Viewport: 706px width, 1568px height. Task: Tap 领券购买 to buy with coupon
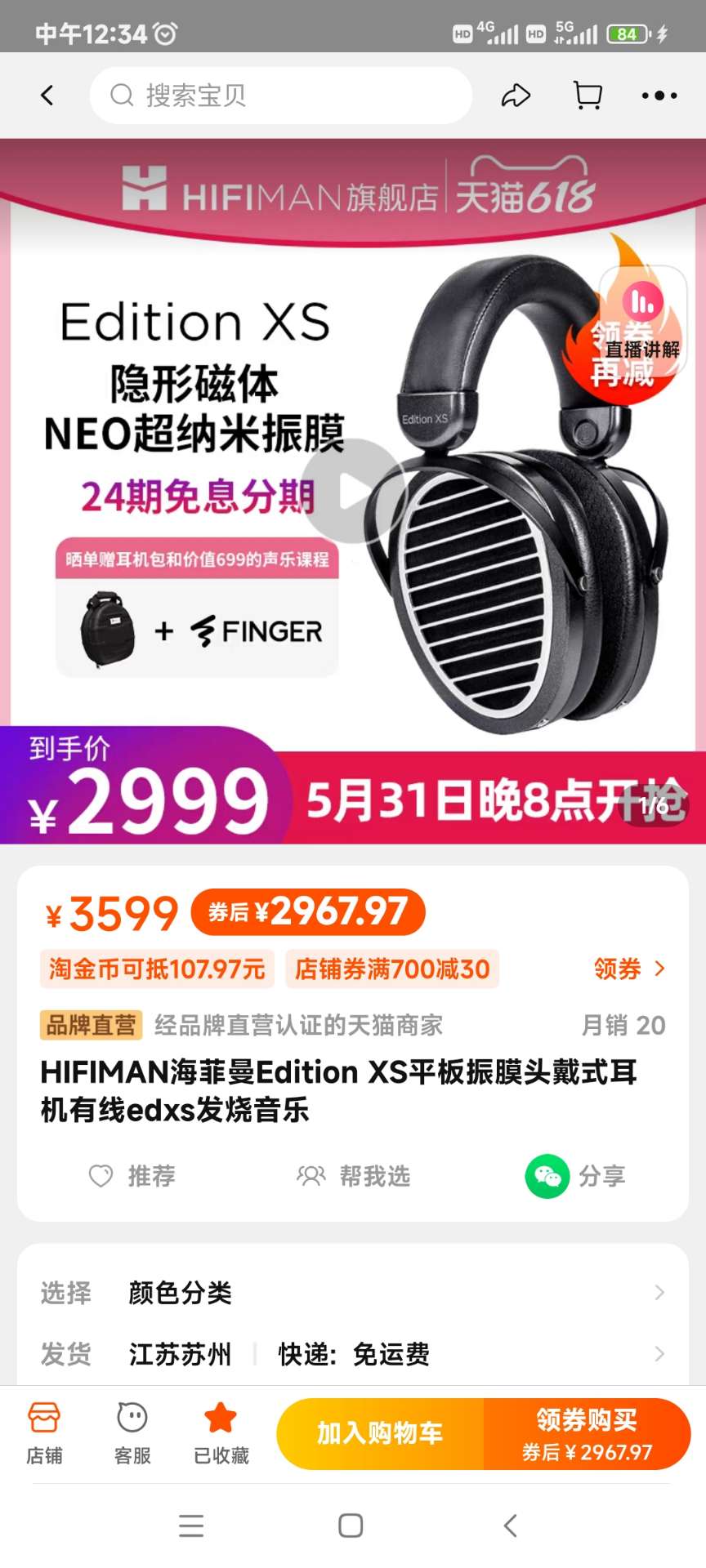click(587, 1434)
